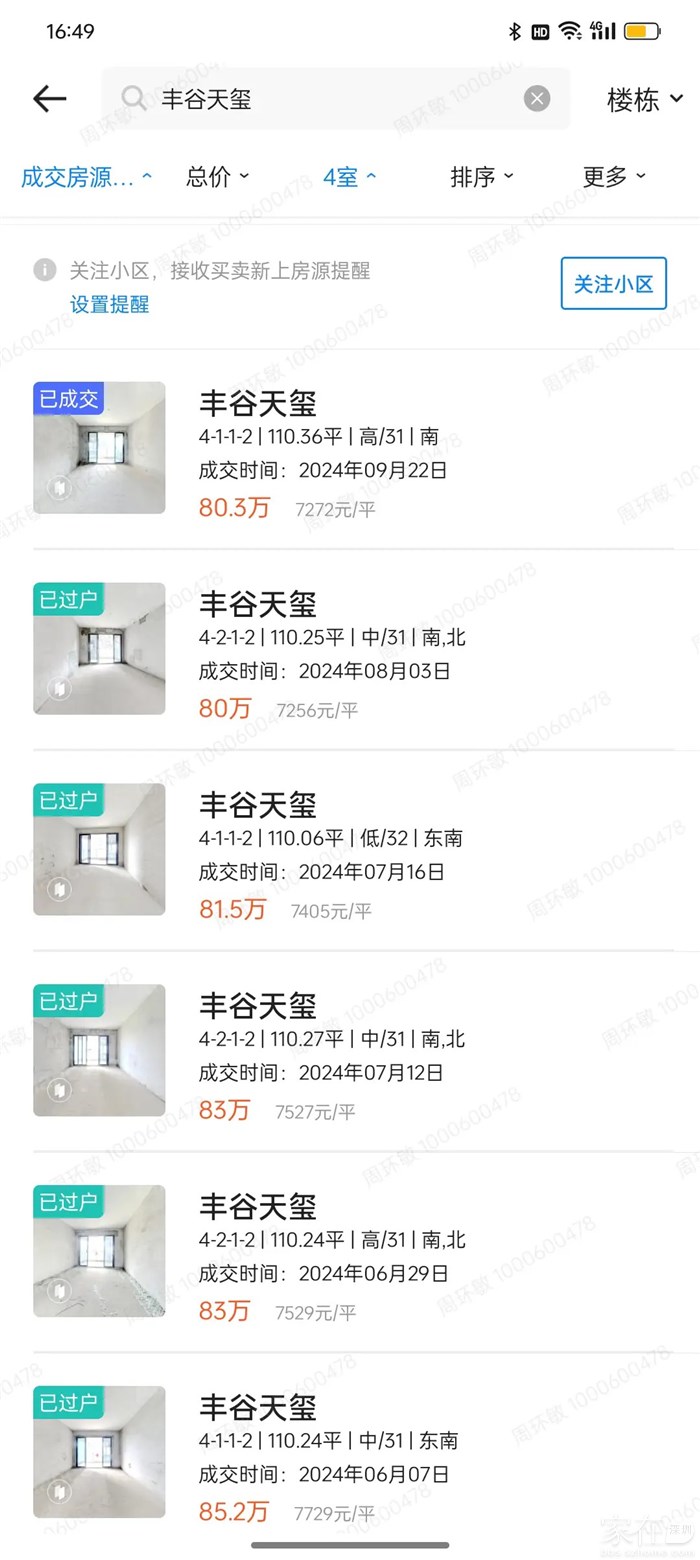The image size is (700, 1560).
Task: Change the 4室 room filter
Action: pyautogui.click(x=349, y=177)
